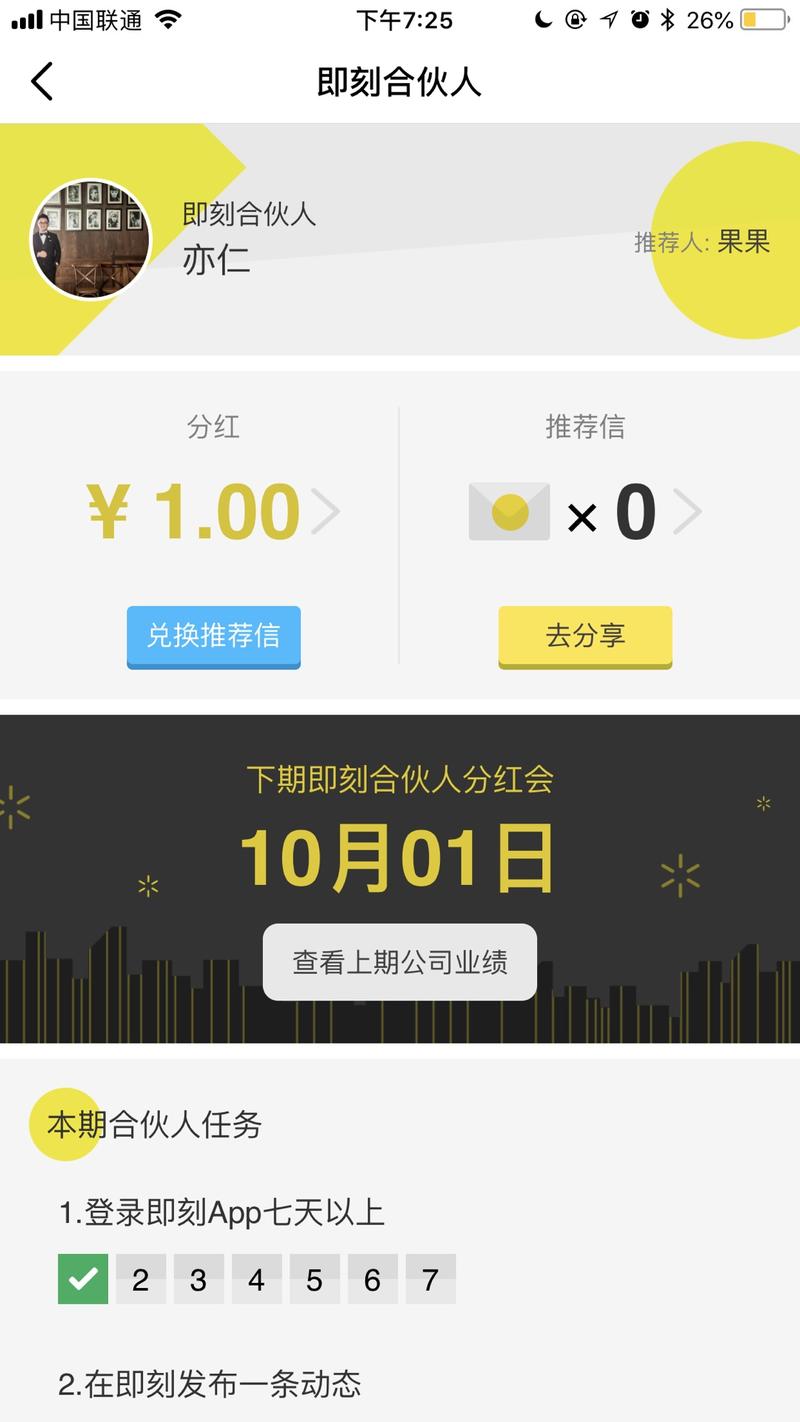Expand dividend details via the right chevron
The width and height of the screenshot is (800, 1422).
click(325, 511)
